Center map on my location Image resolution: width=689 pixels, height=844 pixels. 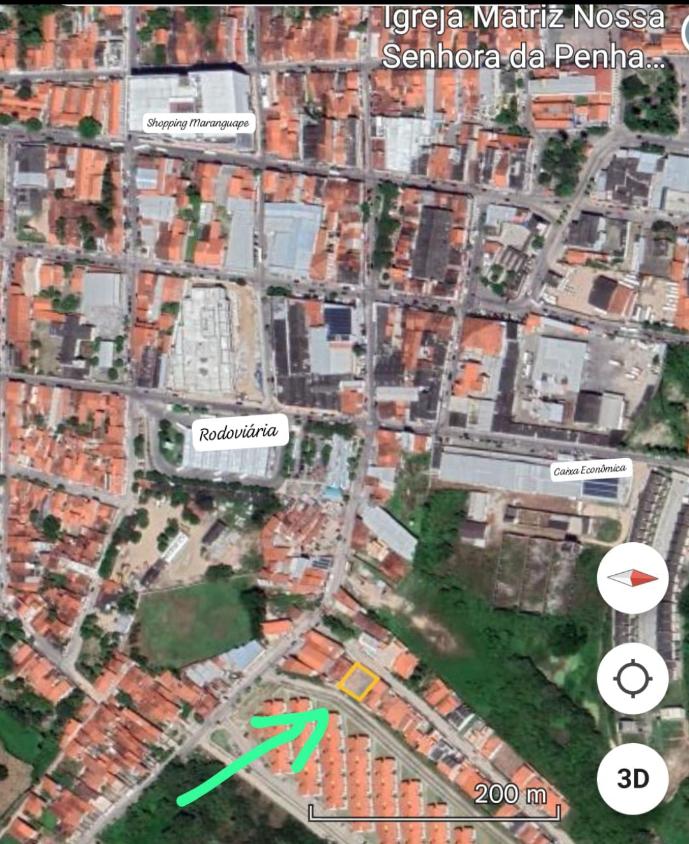click(x=632, y=679)
